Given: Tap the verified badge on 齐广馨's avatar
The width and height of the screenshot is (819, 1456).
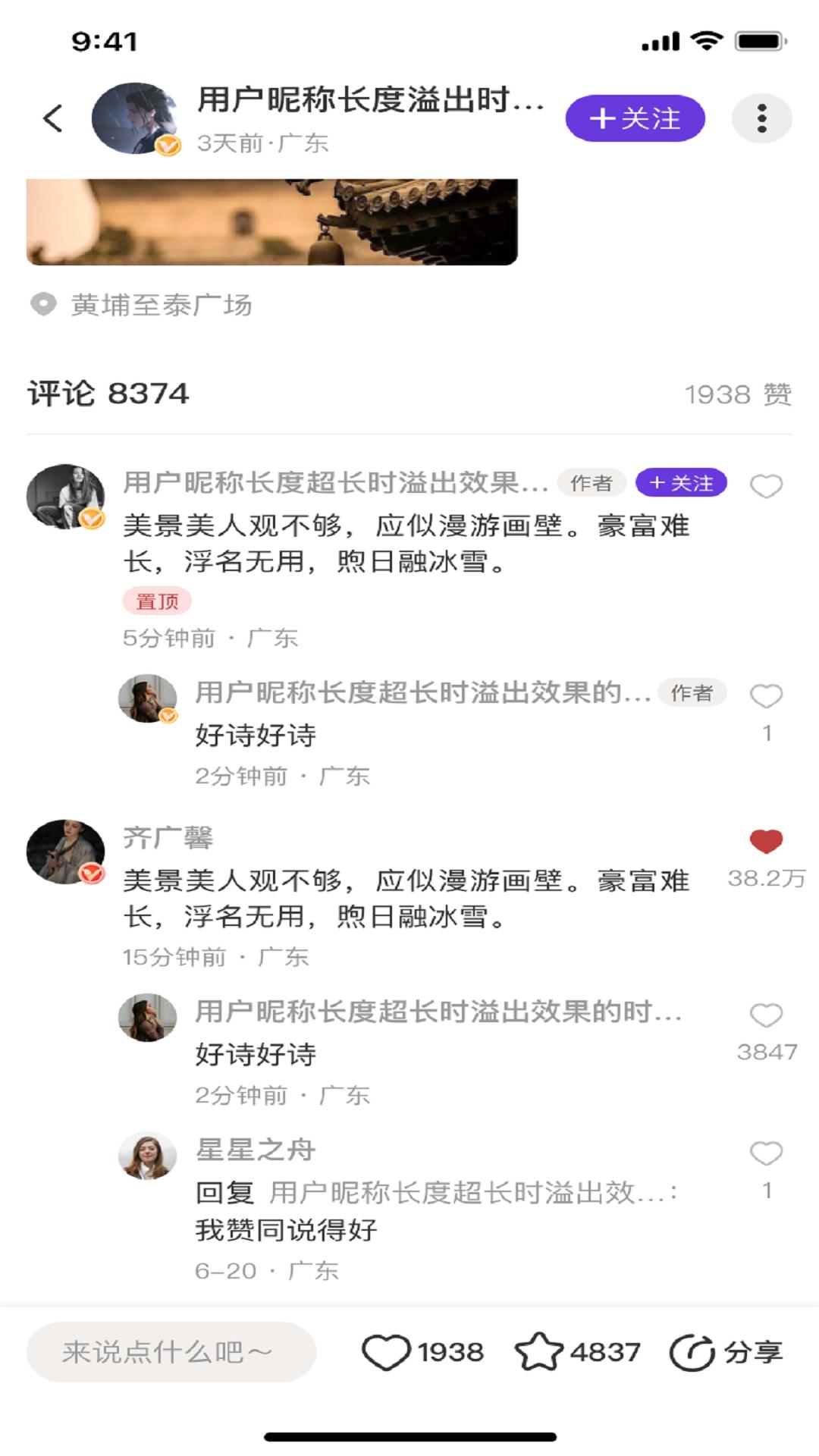Looking at the screenshot, I should tap(91, 872).
